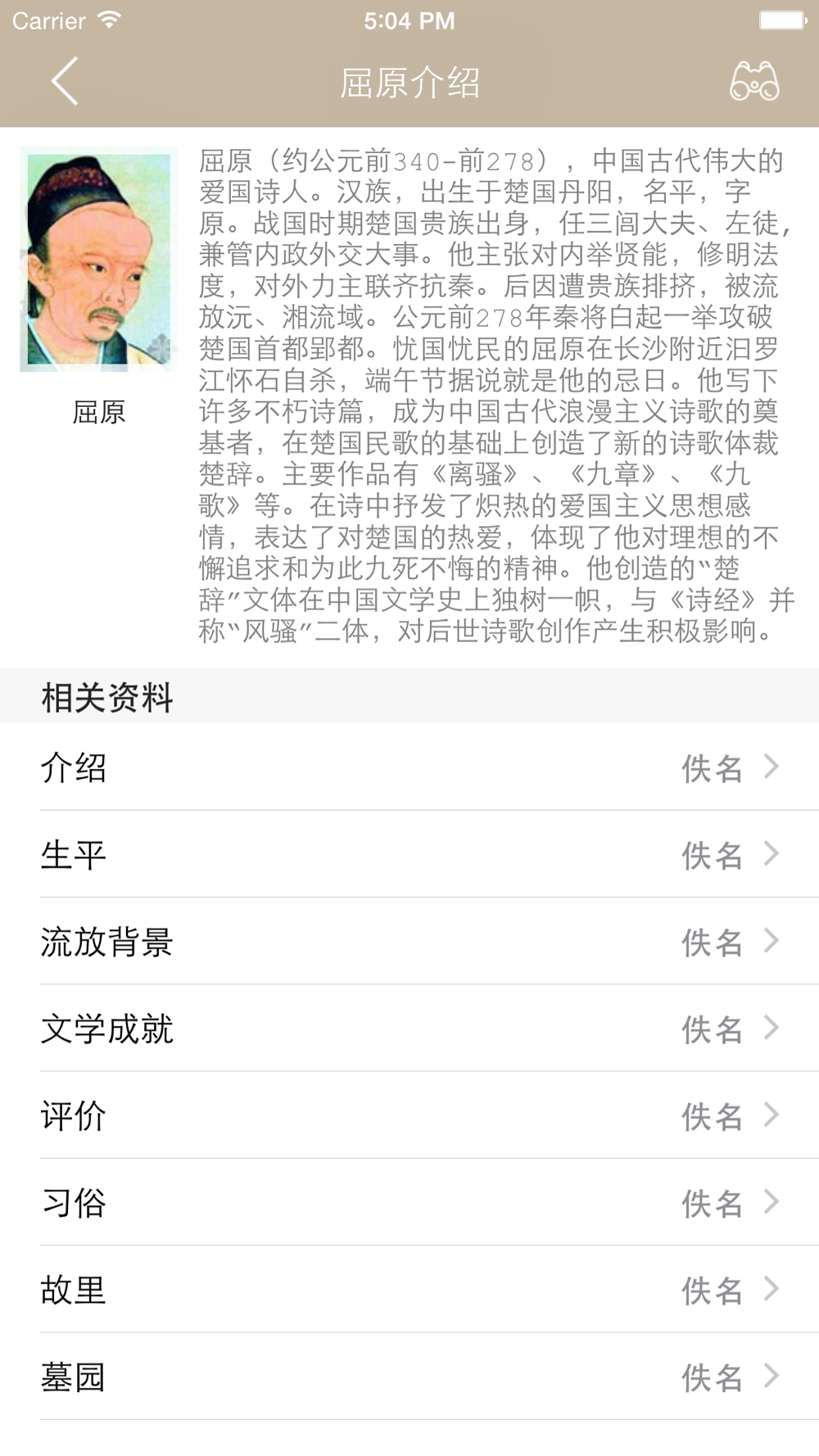Open the 介绍 row
This screenshot has height=1456, width=819.
pyautogui.click(x=409, y=767)
